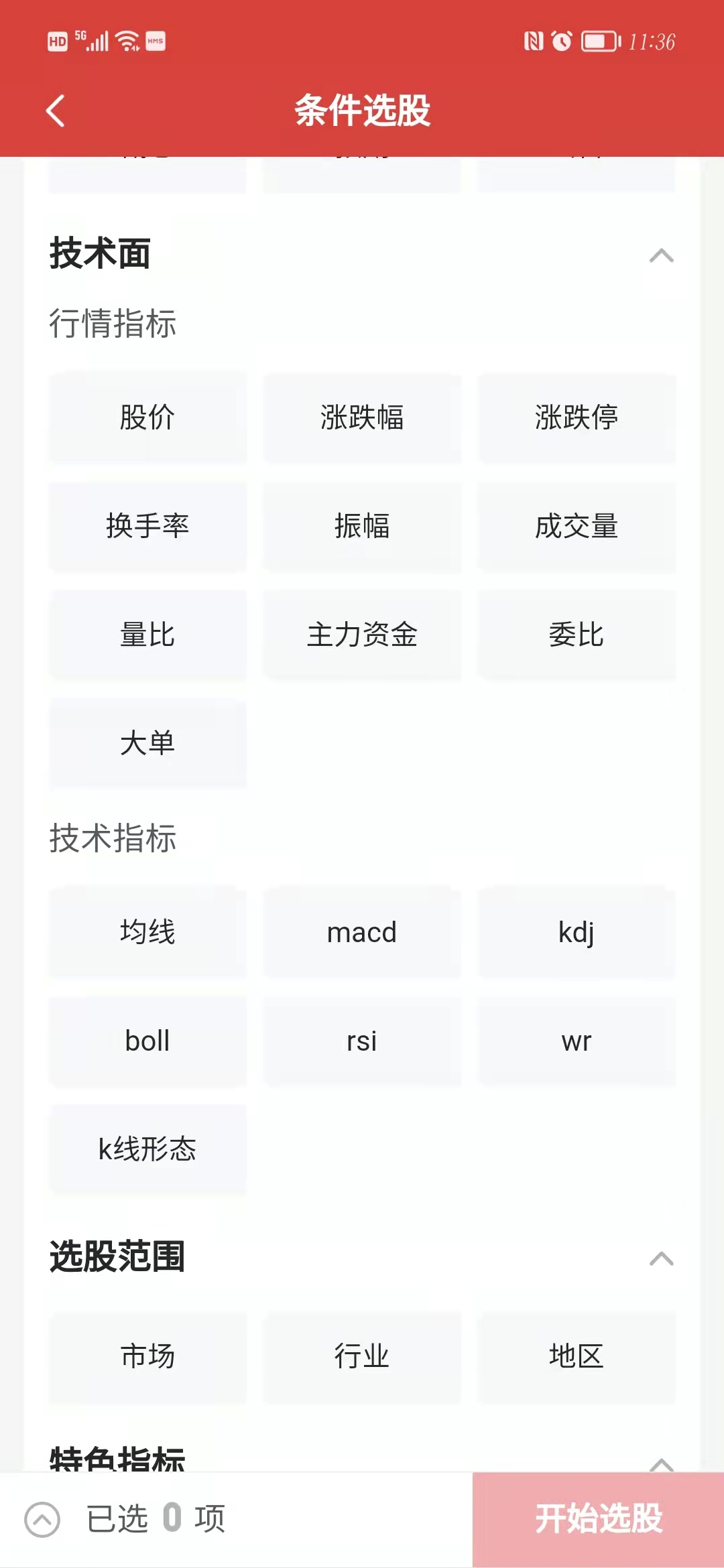Choose the rsi indicator filter

(x=362, y=1041)
